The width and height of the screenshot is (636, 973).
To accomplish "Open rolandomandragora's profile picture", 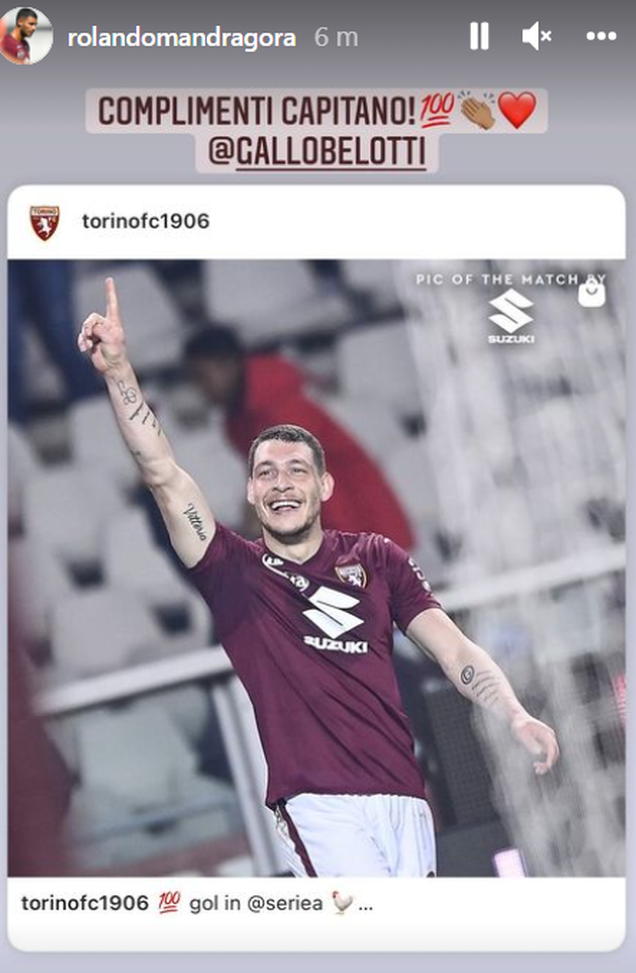I will pyautogui.click(x=26, y=37).
